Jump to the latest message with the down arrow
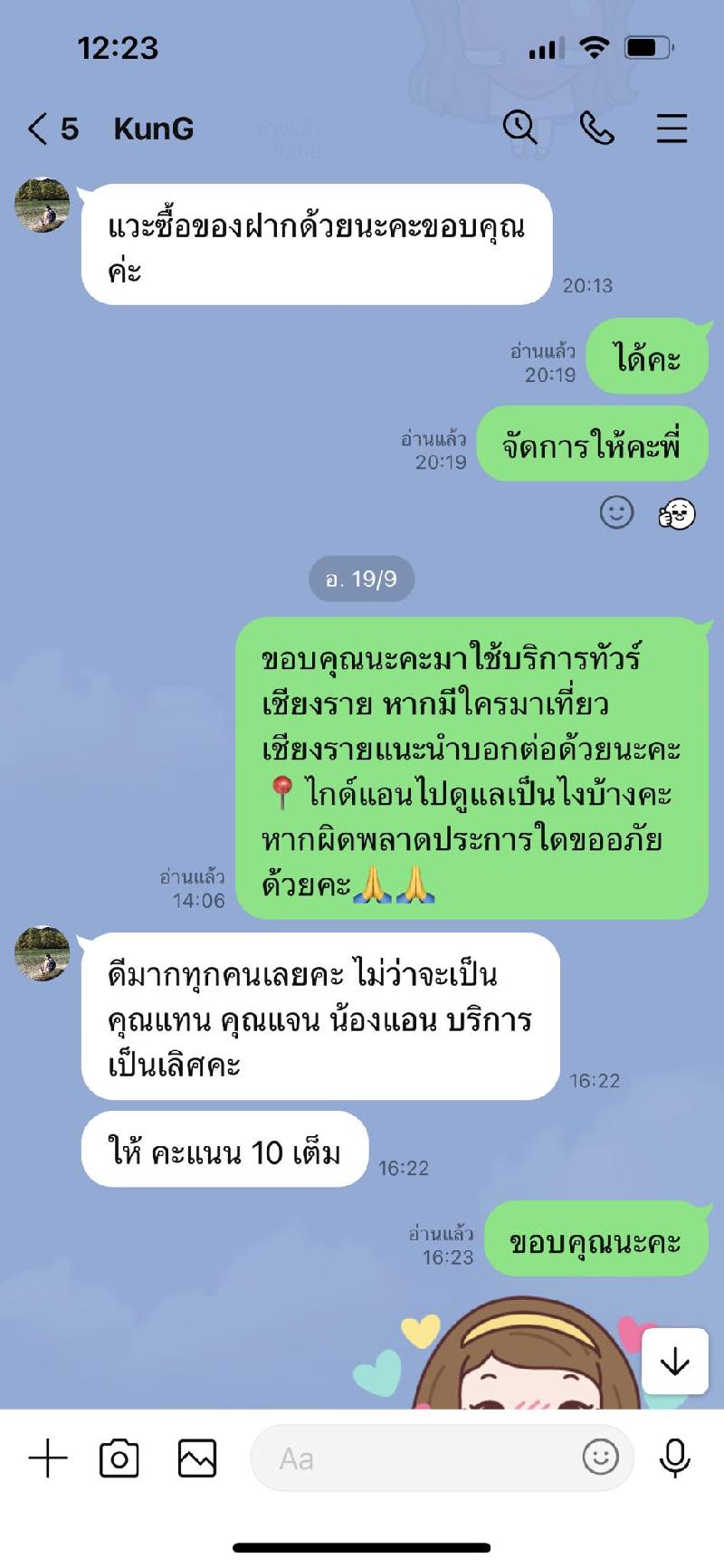This screenshot has height=1568, width=724. 675,1361
